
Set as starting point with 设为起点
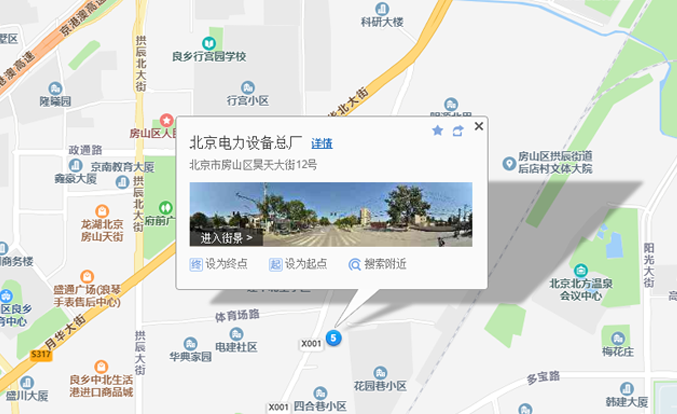click(x=298, y=265)
